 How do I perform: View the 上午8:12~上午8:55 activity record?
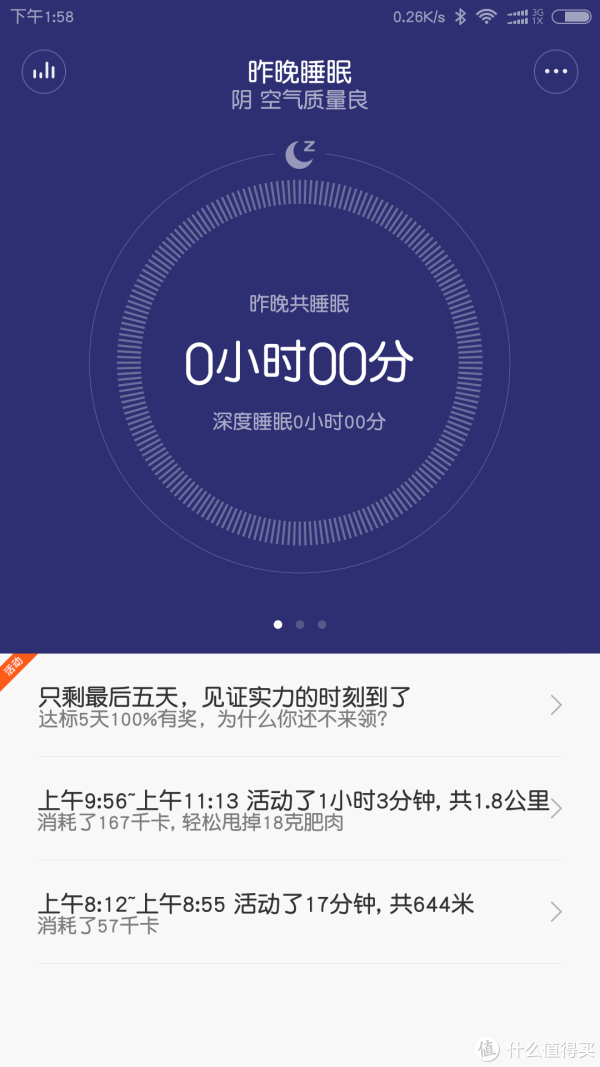[300, 913]
